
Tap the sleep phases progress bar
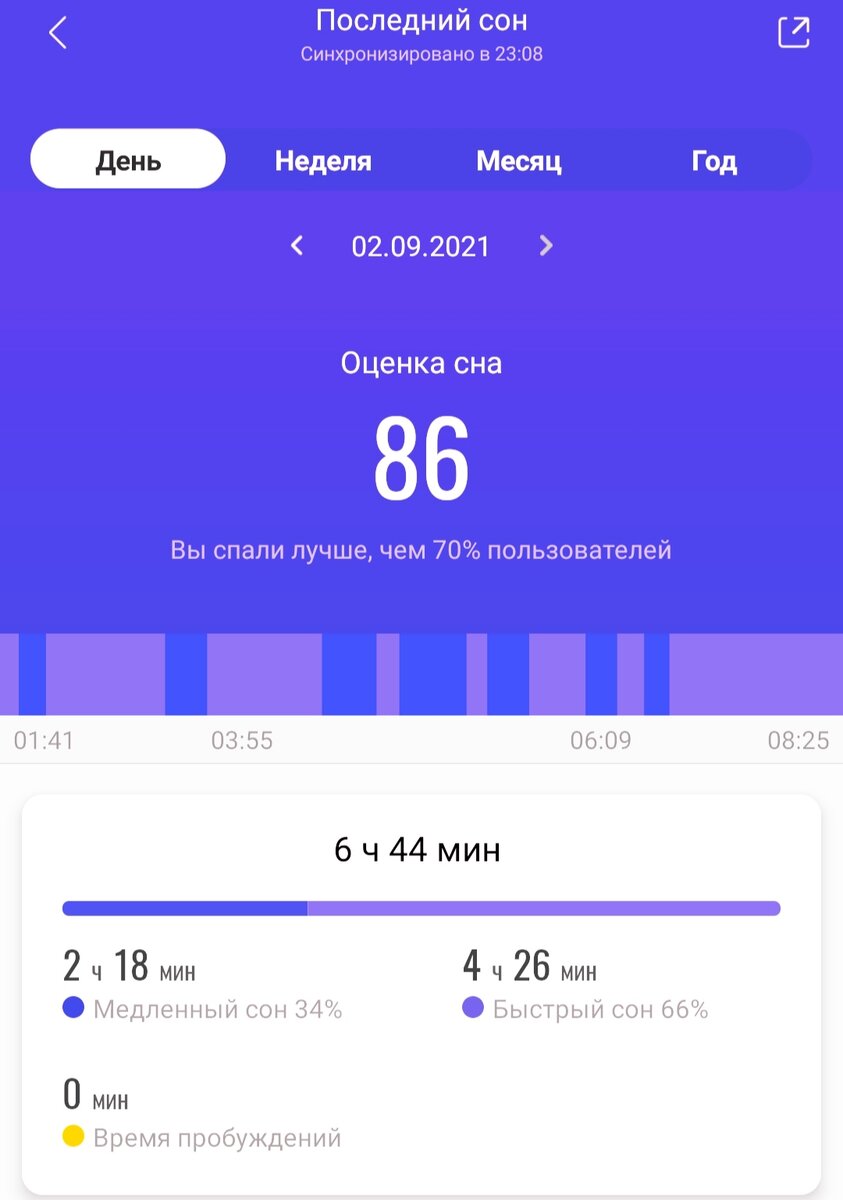coord(421,908)
